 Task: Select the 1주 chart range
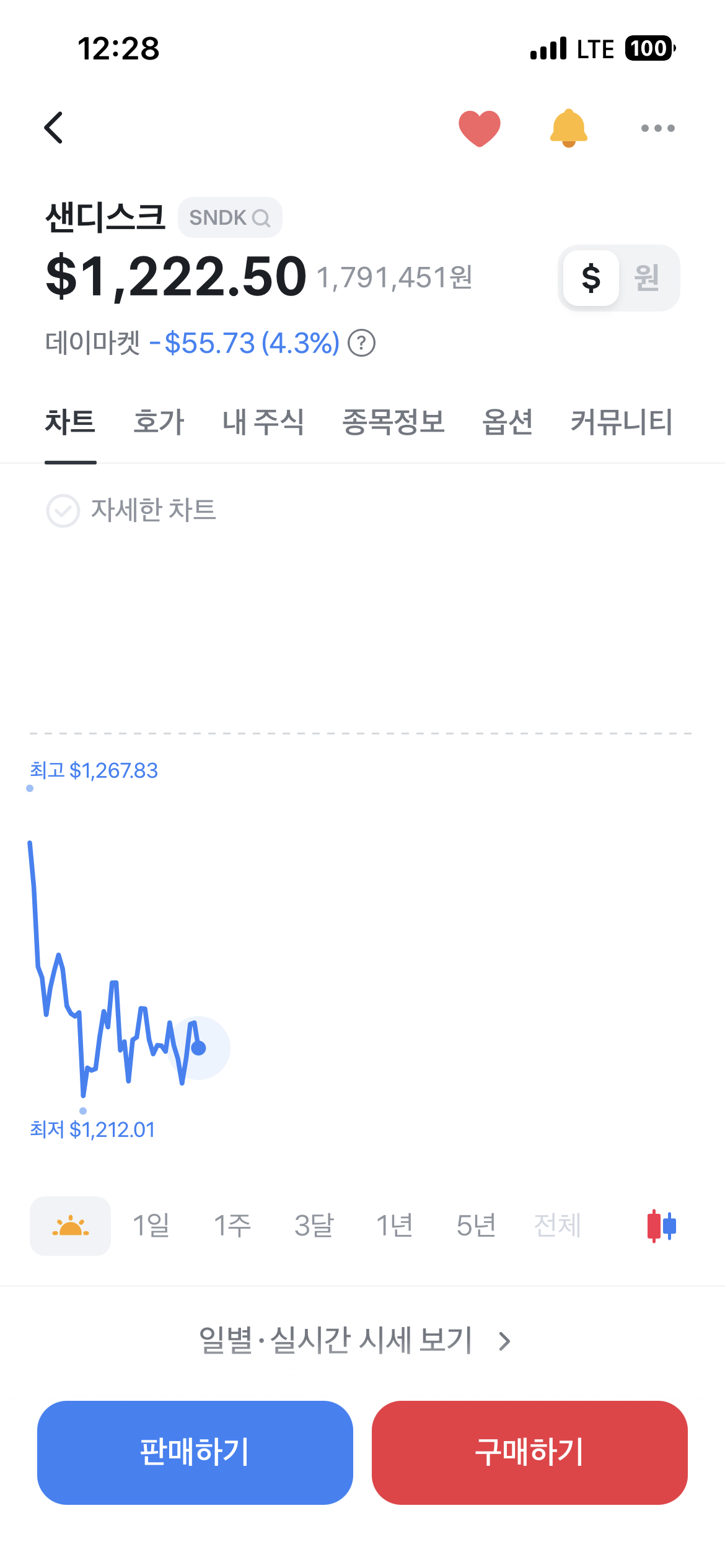click(x=232, y=1226)
